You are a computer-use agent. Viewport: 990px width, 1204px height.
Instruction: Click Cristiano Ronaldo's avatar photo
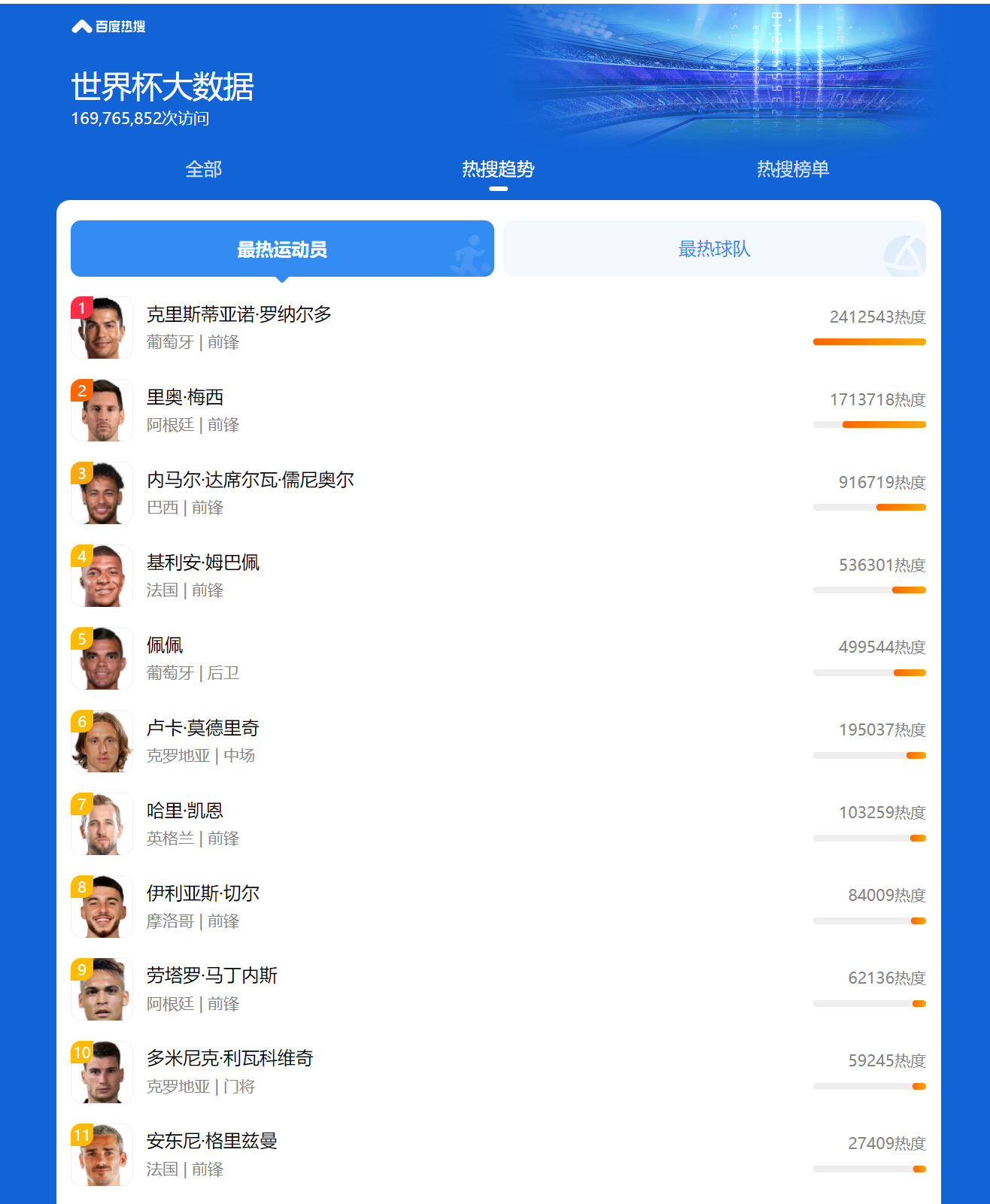(102, 328)
